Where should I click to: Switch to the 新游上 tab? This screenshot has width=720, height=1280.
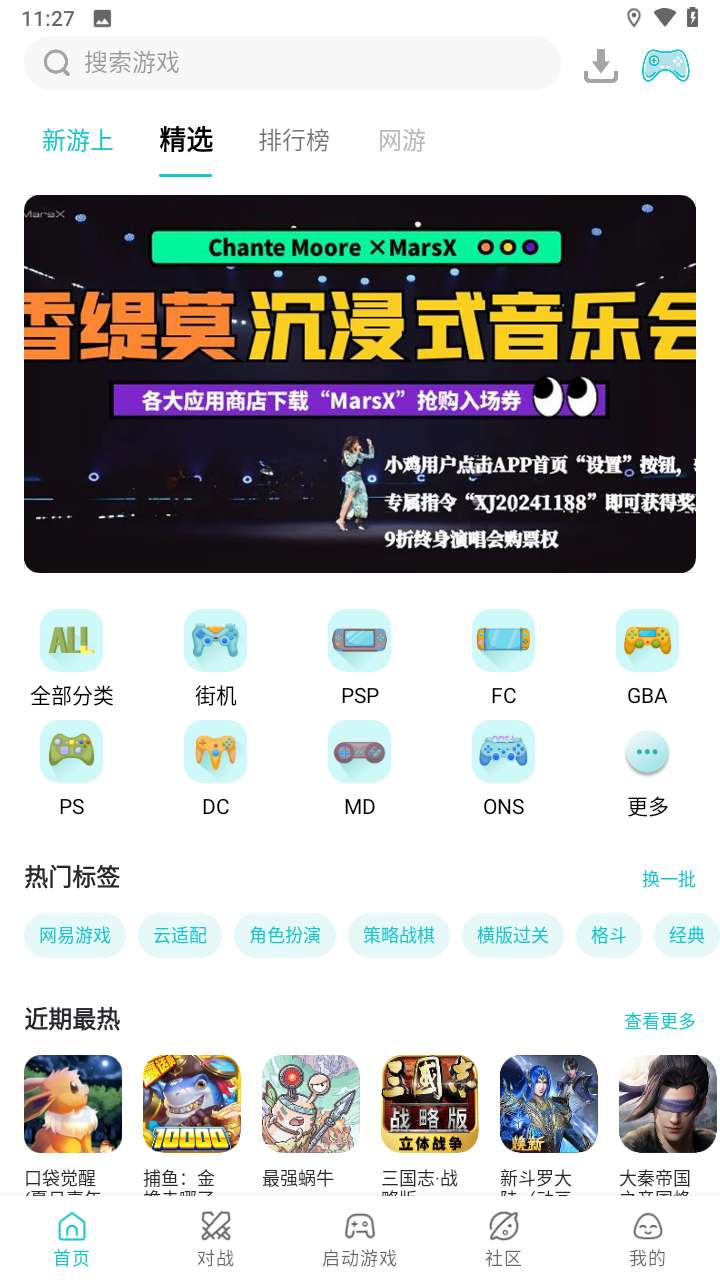pos(77,141)
